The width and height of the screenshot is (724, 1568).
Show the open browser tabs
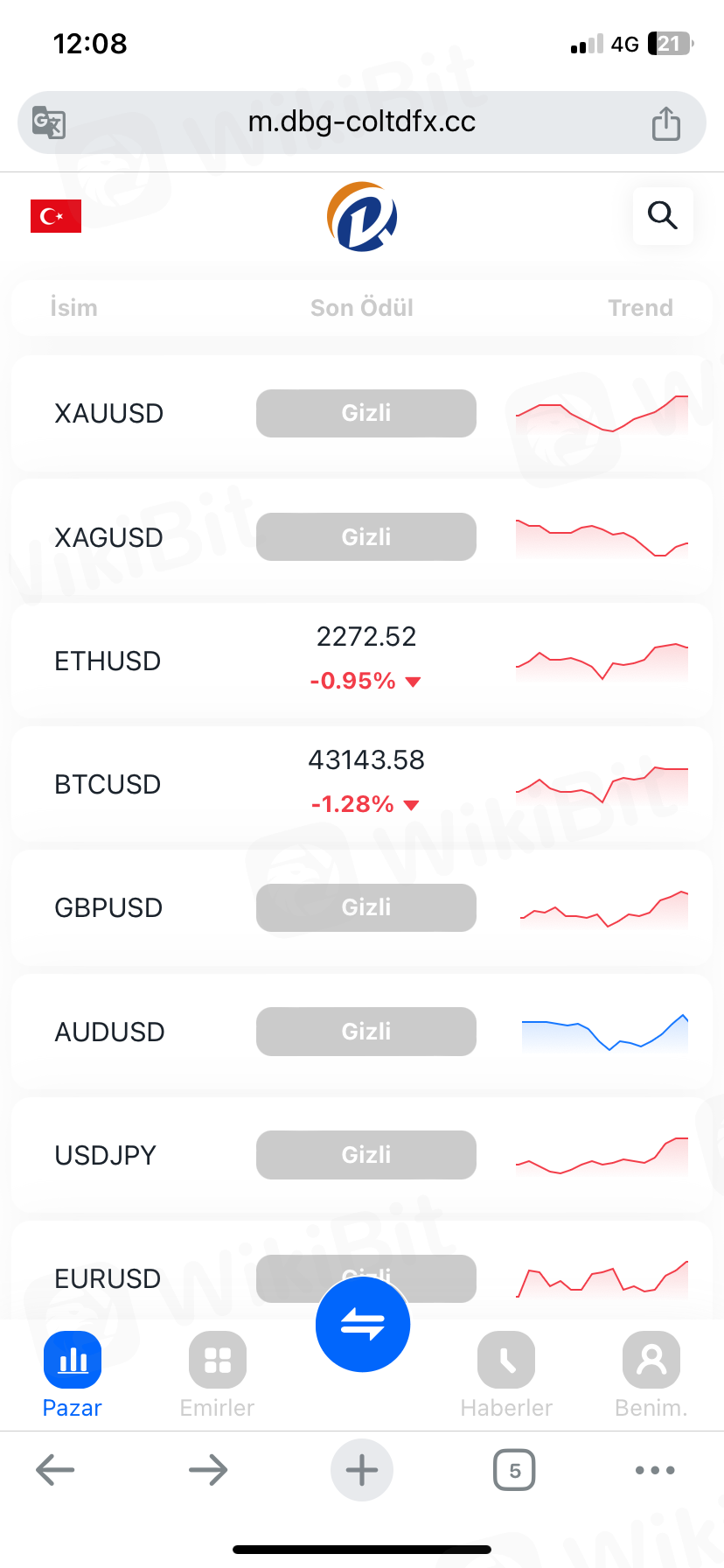(514, 1470)
